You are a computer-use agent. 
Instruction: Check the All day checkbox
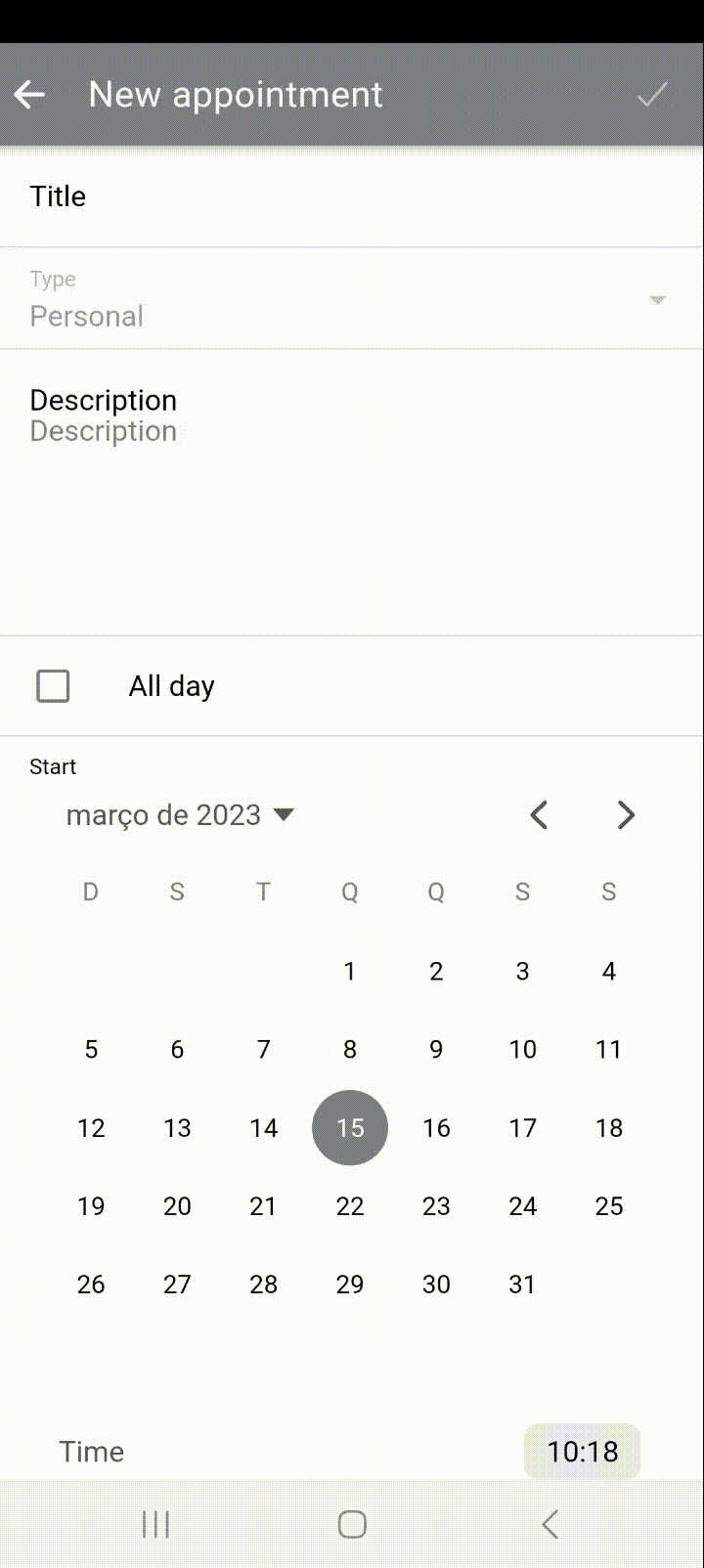point(53,686)
